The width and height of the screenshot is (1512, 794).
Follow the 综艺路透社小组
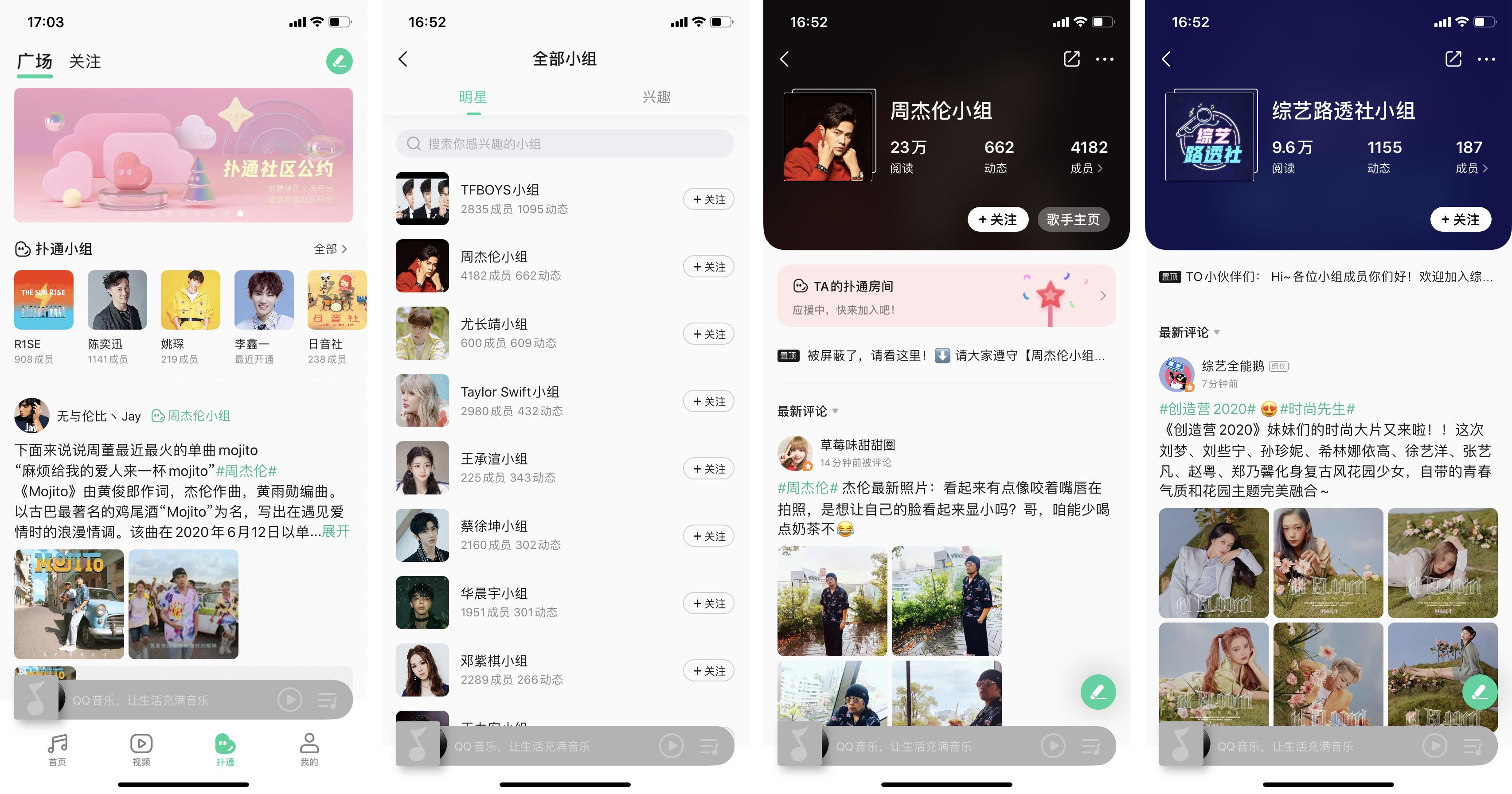coord(1460,219)
